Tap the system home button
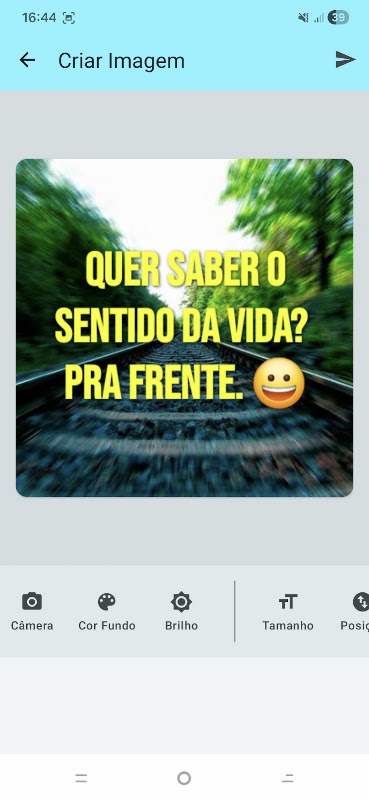The image size is (369, 800). point(184,778)
